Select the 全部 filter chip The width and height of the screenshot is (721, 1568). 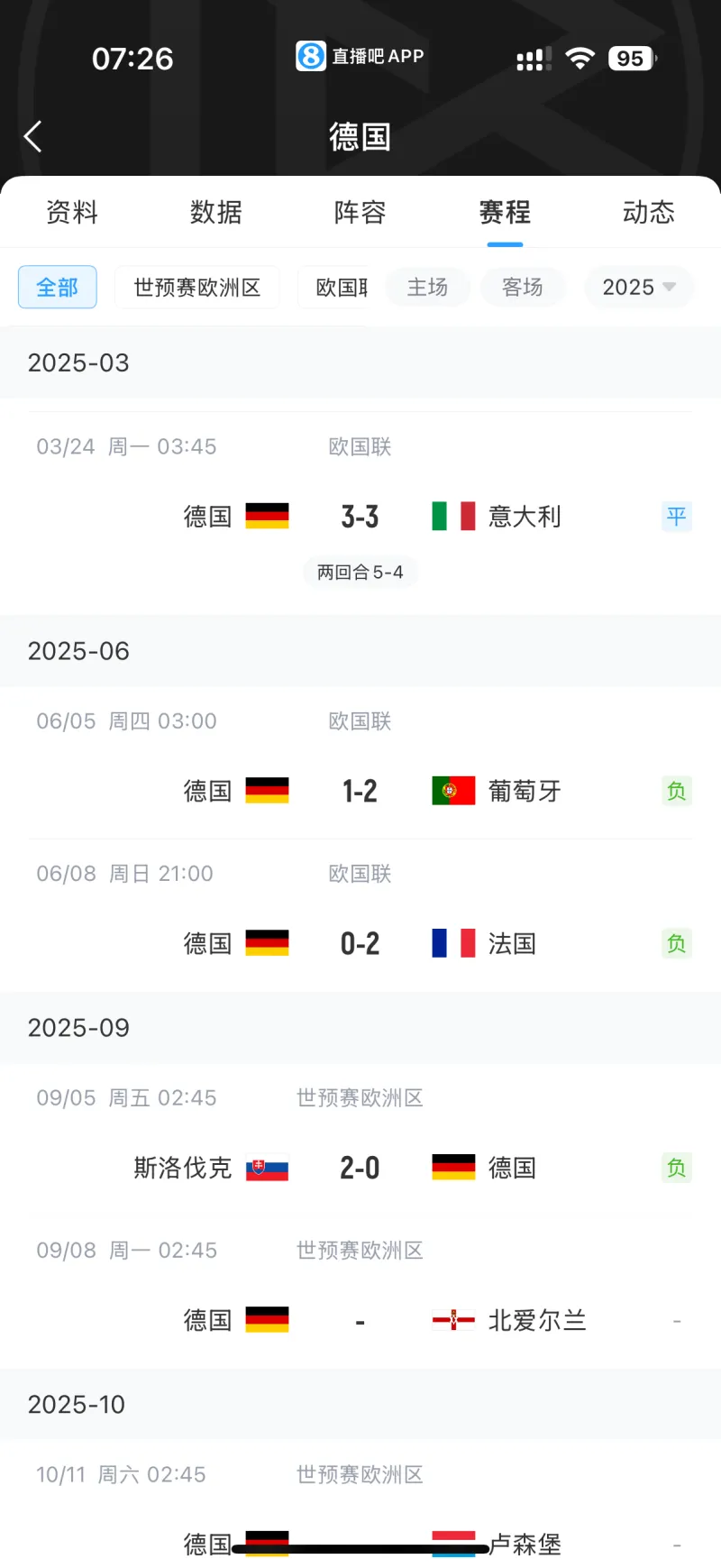[58, 288]
